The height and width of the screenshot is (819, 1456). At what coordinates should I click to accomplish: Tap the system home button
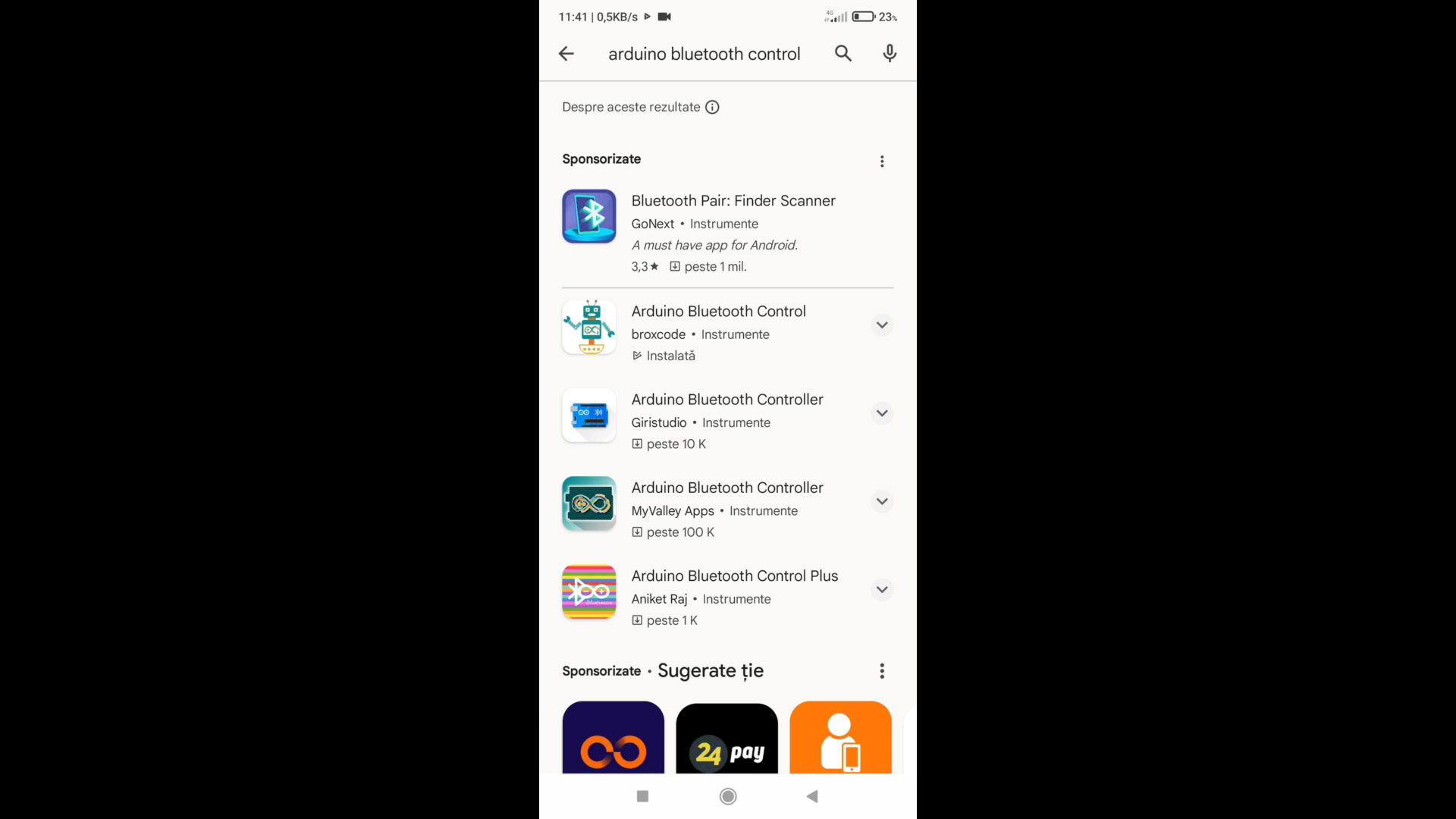point(728,796)
